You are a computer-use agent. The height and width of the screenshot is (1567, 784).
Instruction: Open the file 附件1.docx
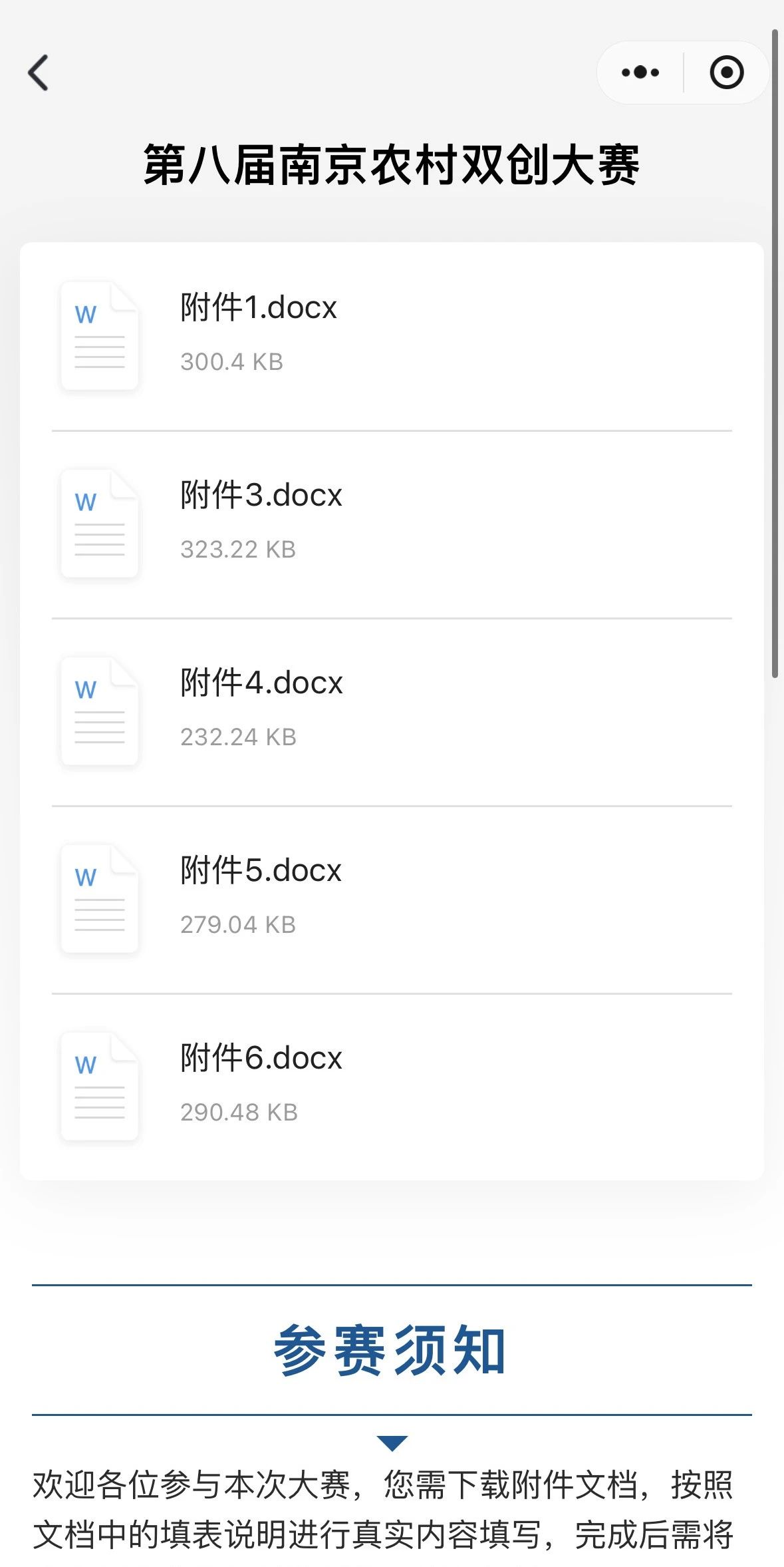[392, 336]
